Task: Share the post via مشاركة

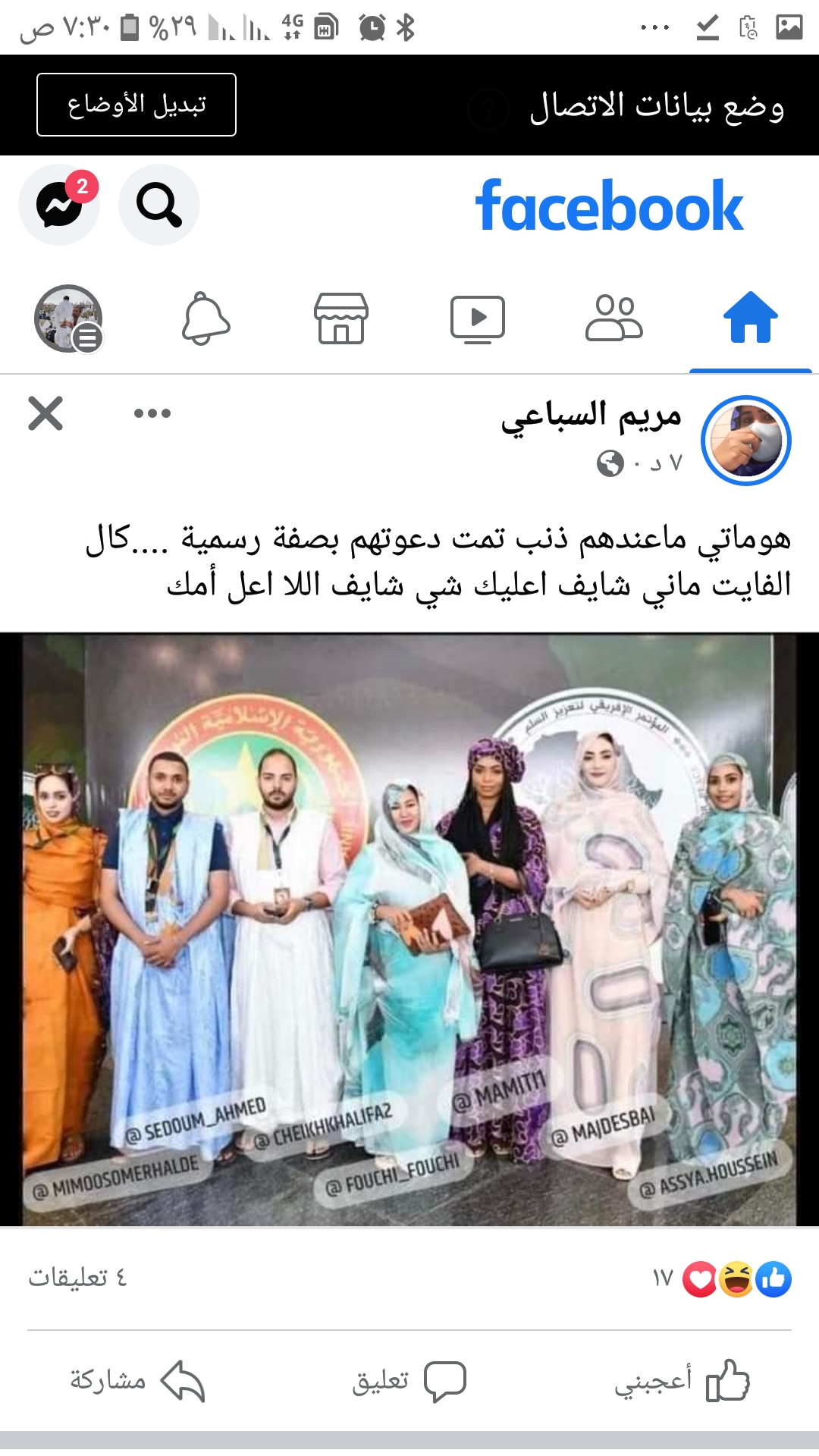Action: click(x=136, y=1380)
